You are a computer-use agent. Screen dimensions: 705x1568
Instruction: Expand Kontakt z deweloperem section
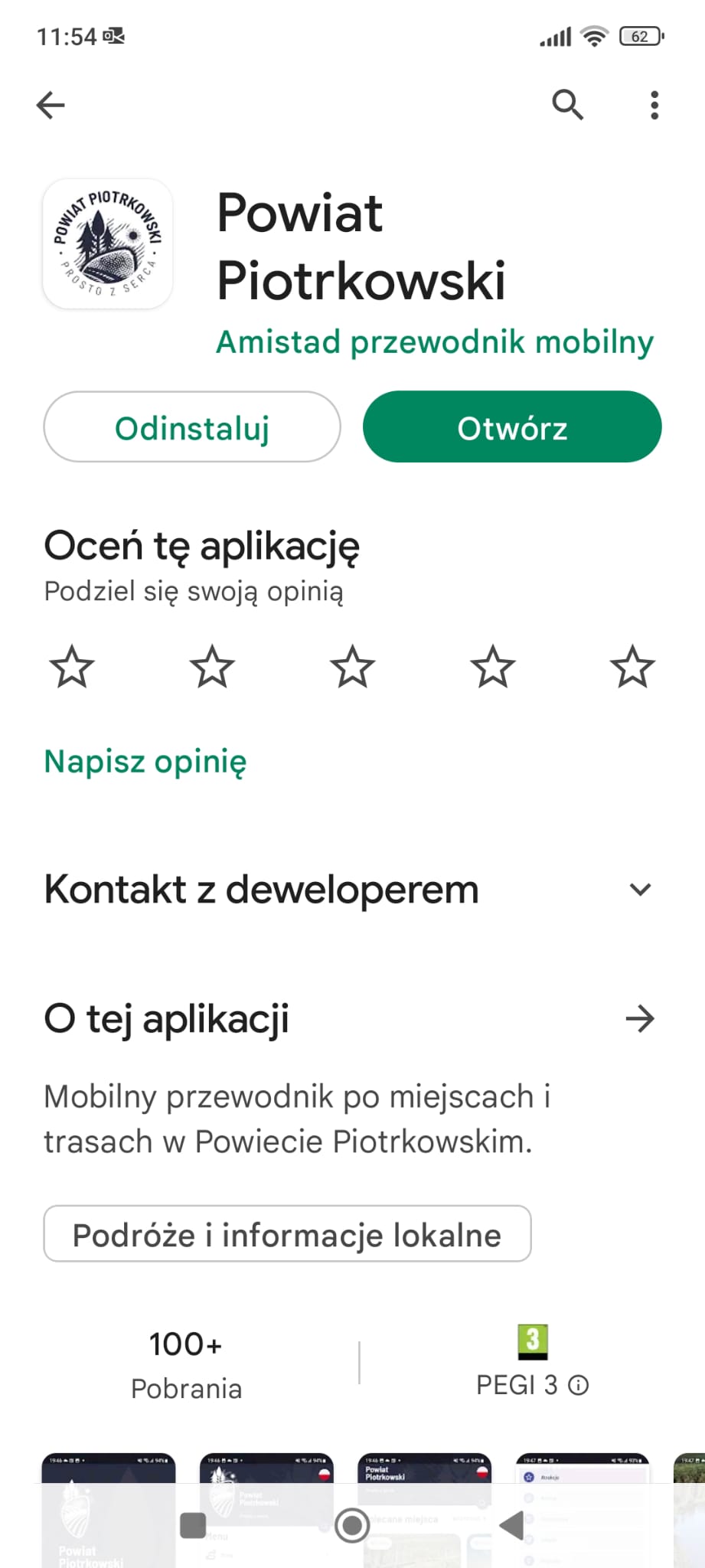tap(640, 890)
